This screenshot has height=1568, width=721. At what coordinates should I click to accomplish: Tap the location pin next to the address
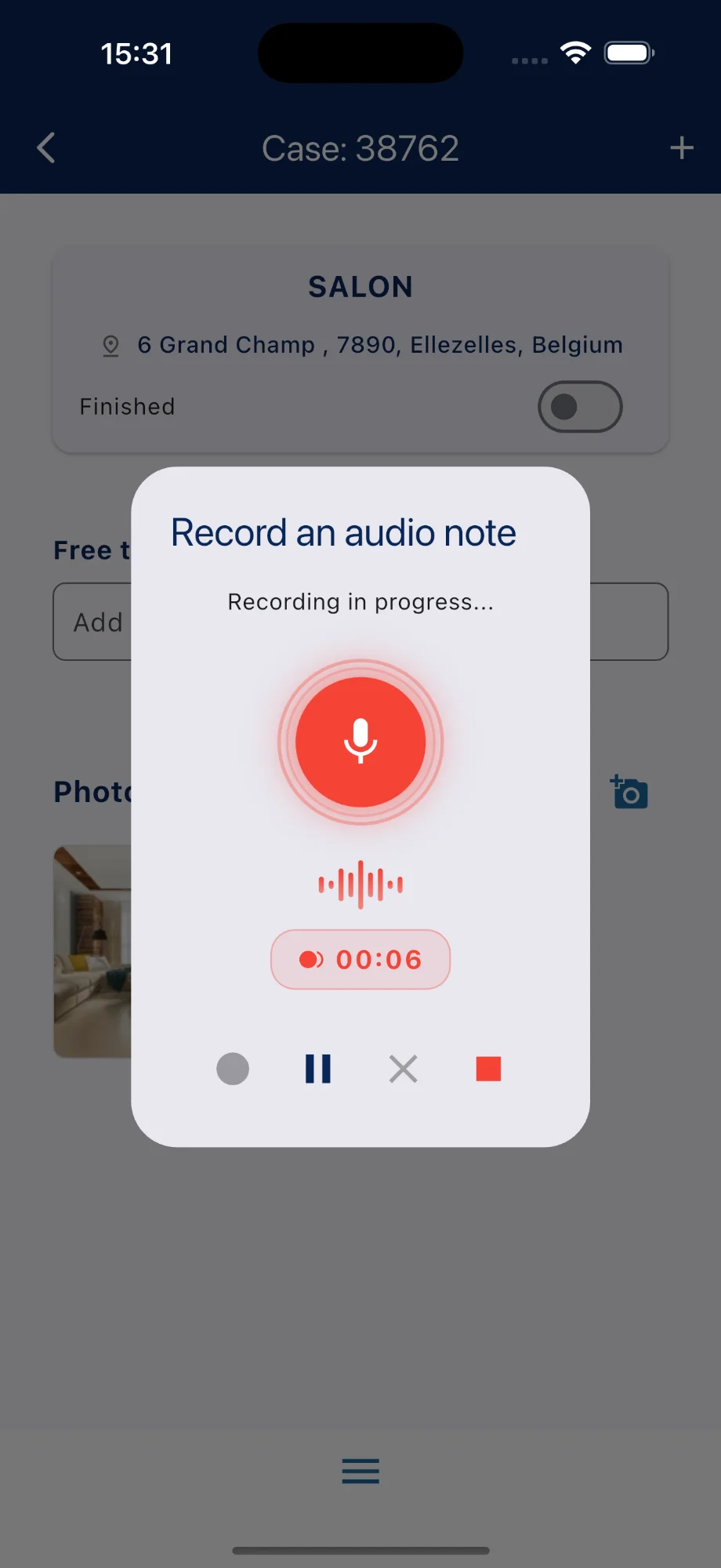pos(111,344)
